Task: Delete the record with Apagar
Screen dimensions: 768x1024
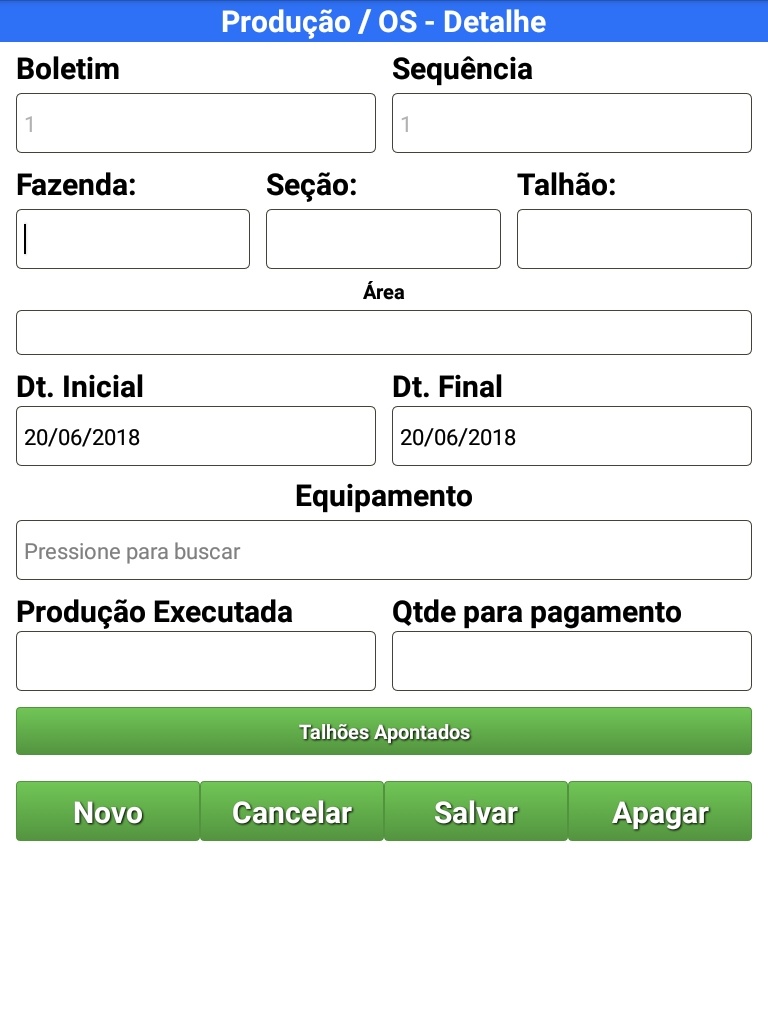Action: pos(660,812)
